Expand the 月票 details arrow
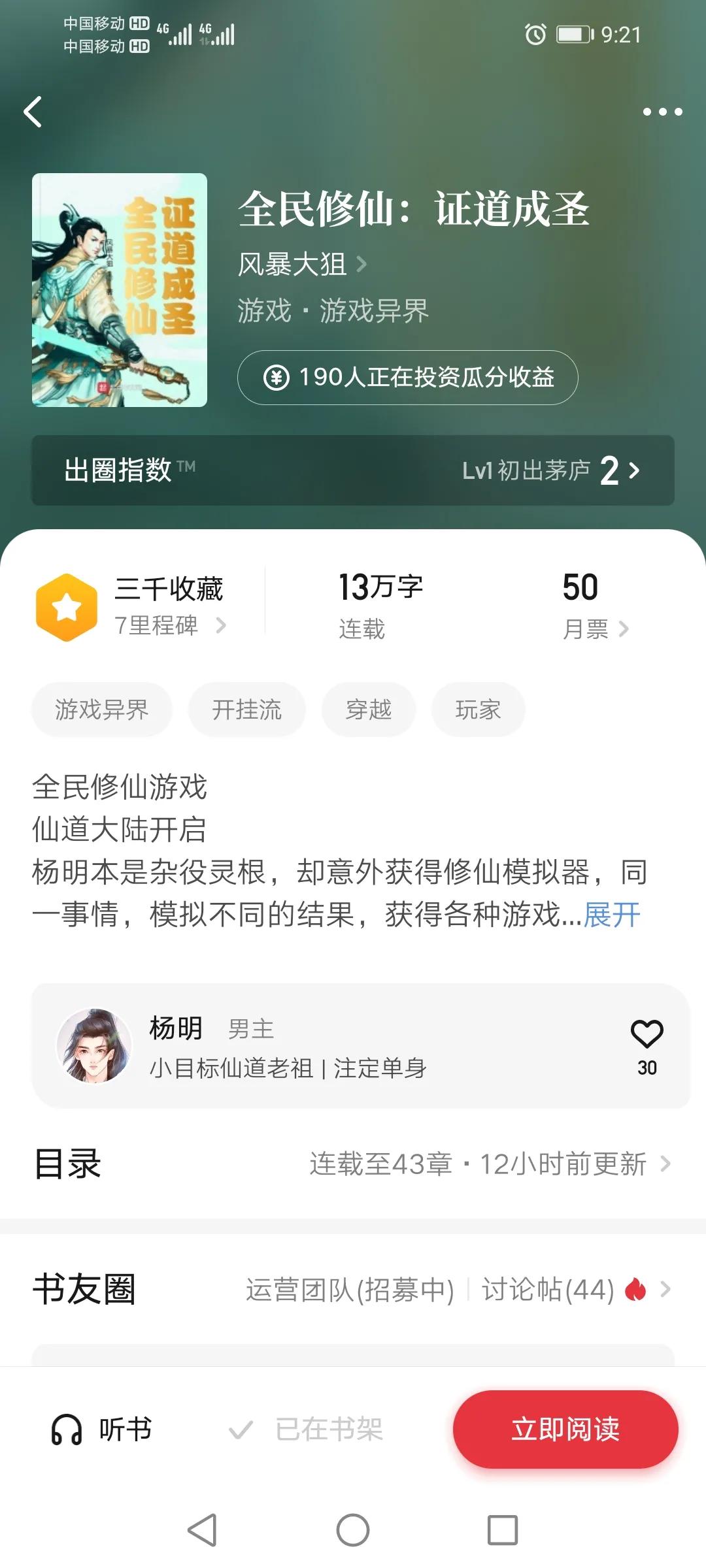Viewport: 706px width, 1568px height. pos(626,629)
